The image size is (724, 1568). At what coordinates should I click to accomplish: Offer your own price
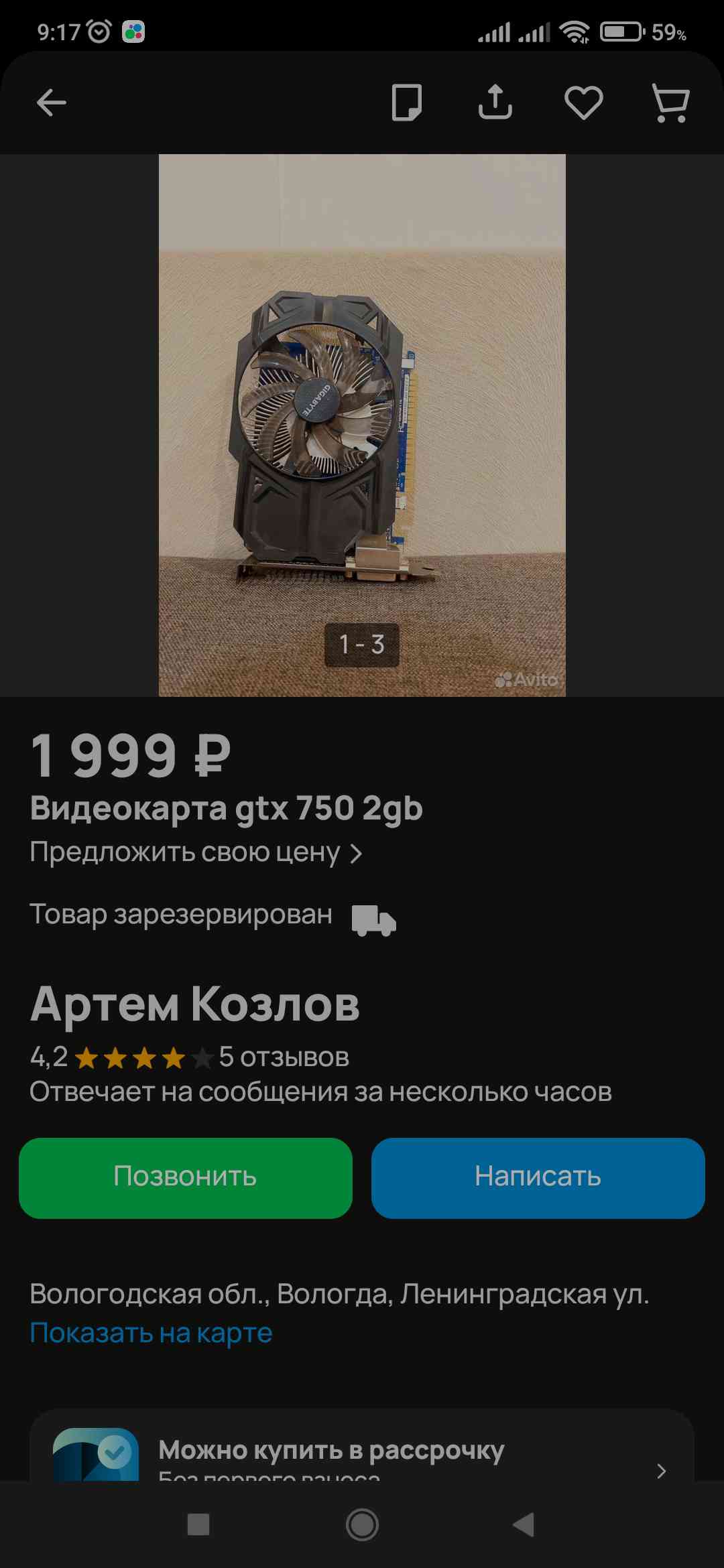[x=196, y=852]
